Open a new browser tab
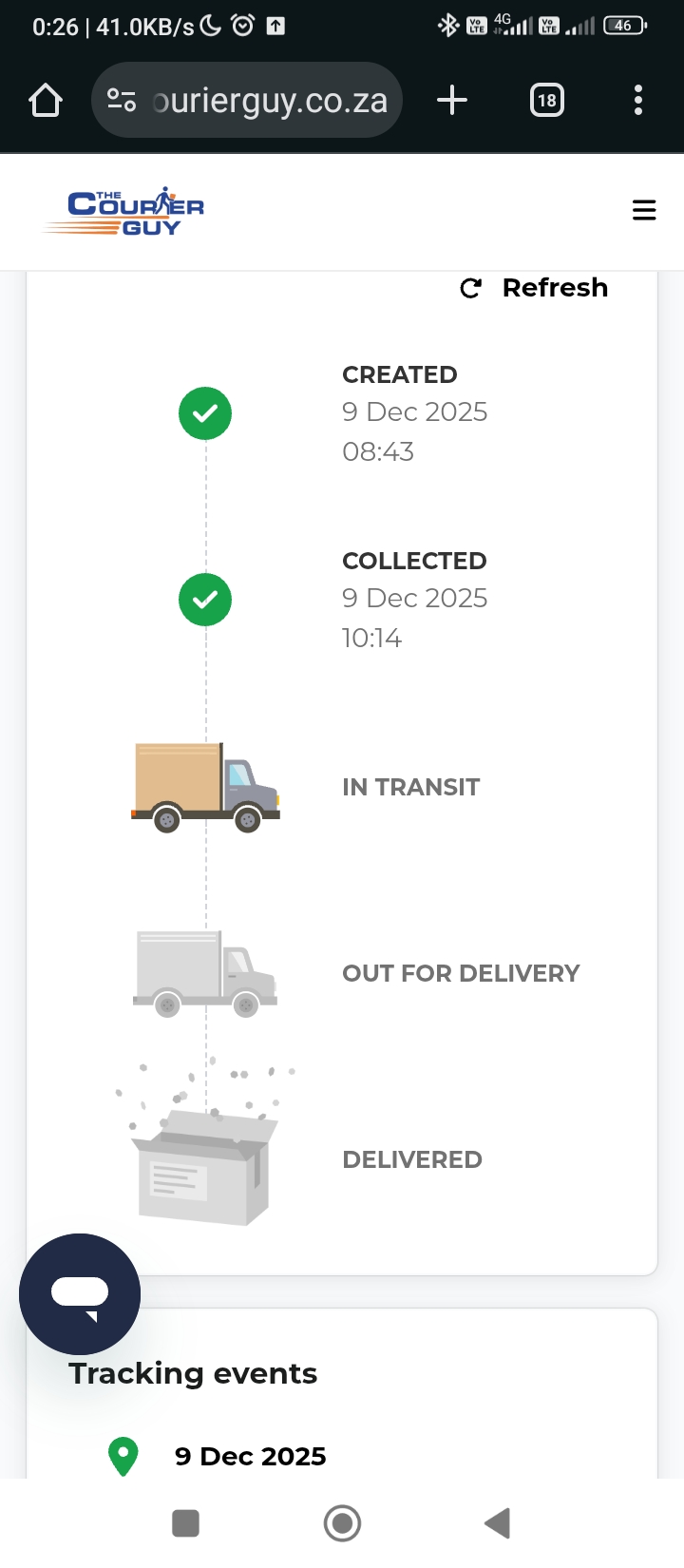This screenshot has height=1568, width=684. tap(452, 100)
